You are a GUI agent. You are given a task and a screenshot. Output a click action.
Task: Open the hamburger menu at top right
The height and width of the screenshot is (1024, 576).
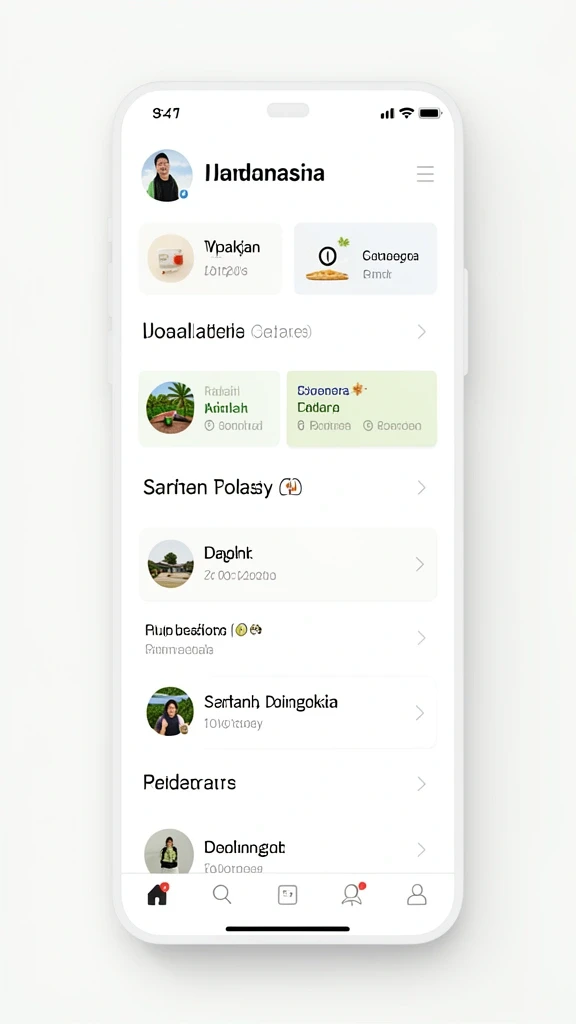tap(425, 174)
